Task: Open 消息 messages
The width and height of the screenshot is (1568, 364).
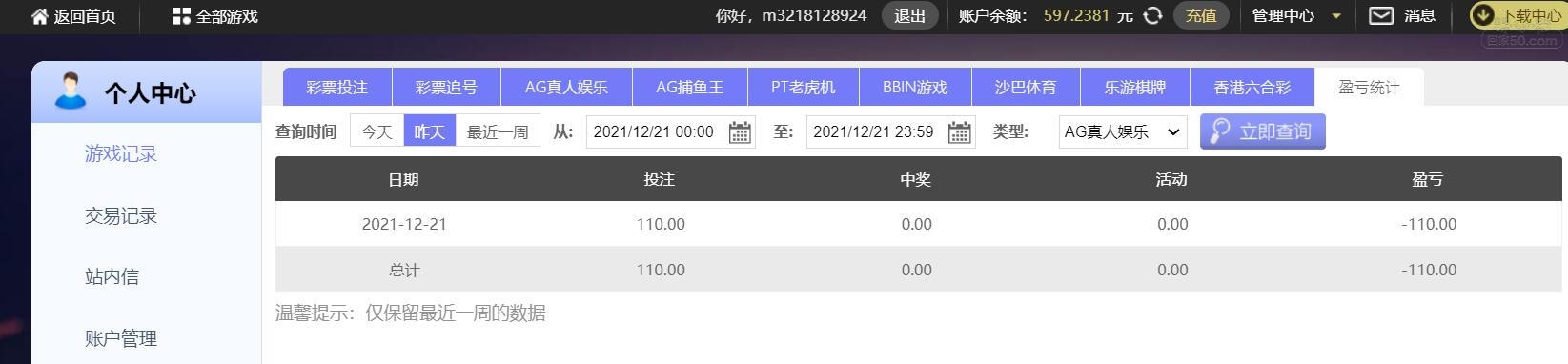Action: (1402, 15)
